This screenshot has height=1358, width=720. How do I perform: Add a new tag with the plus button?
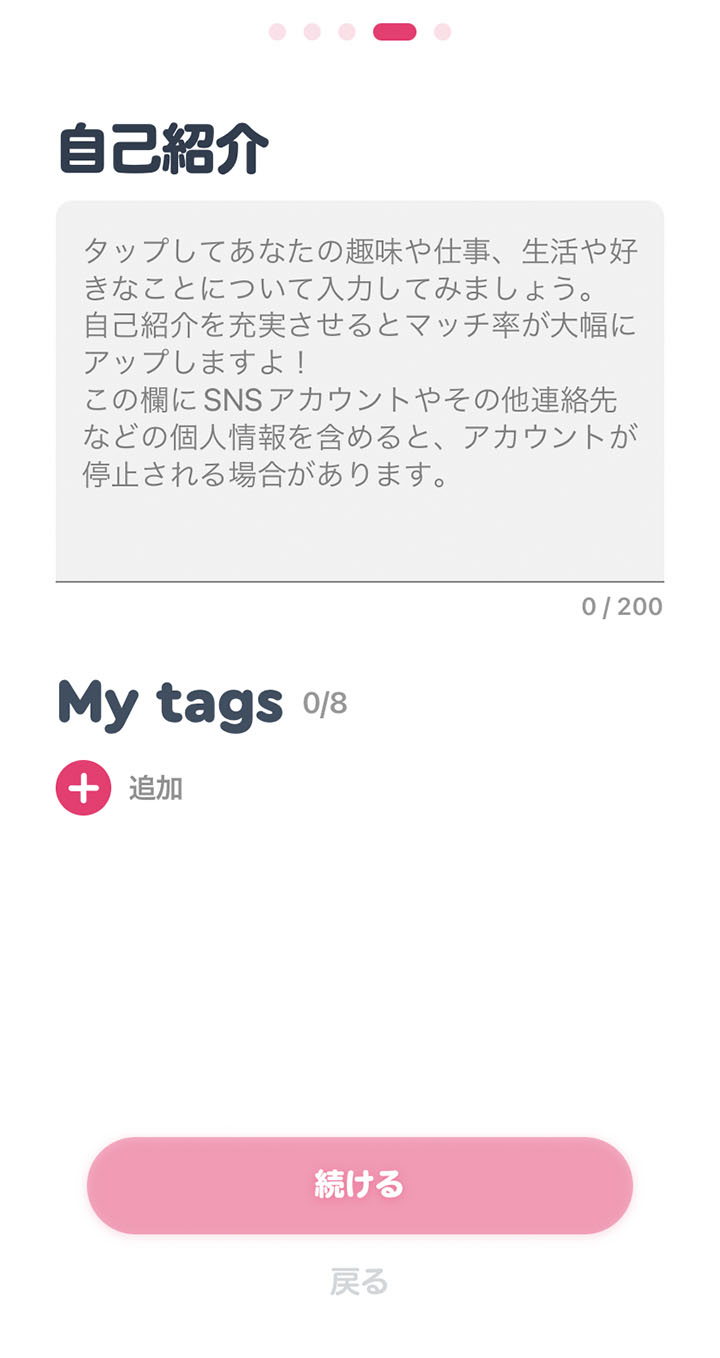(x=83, y=788)
